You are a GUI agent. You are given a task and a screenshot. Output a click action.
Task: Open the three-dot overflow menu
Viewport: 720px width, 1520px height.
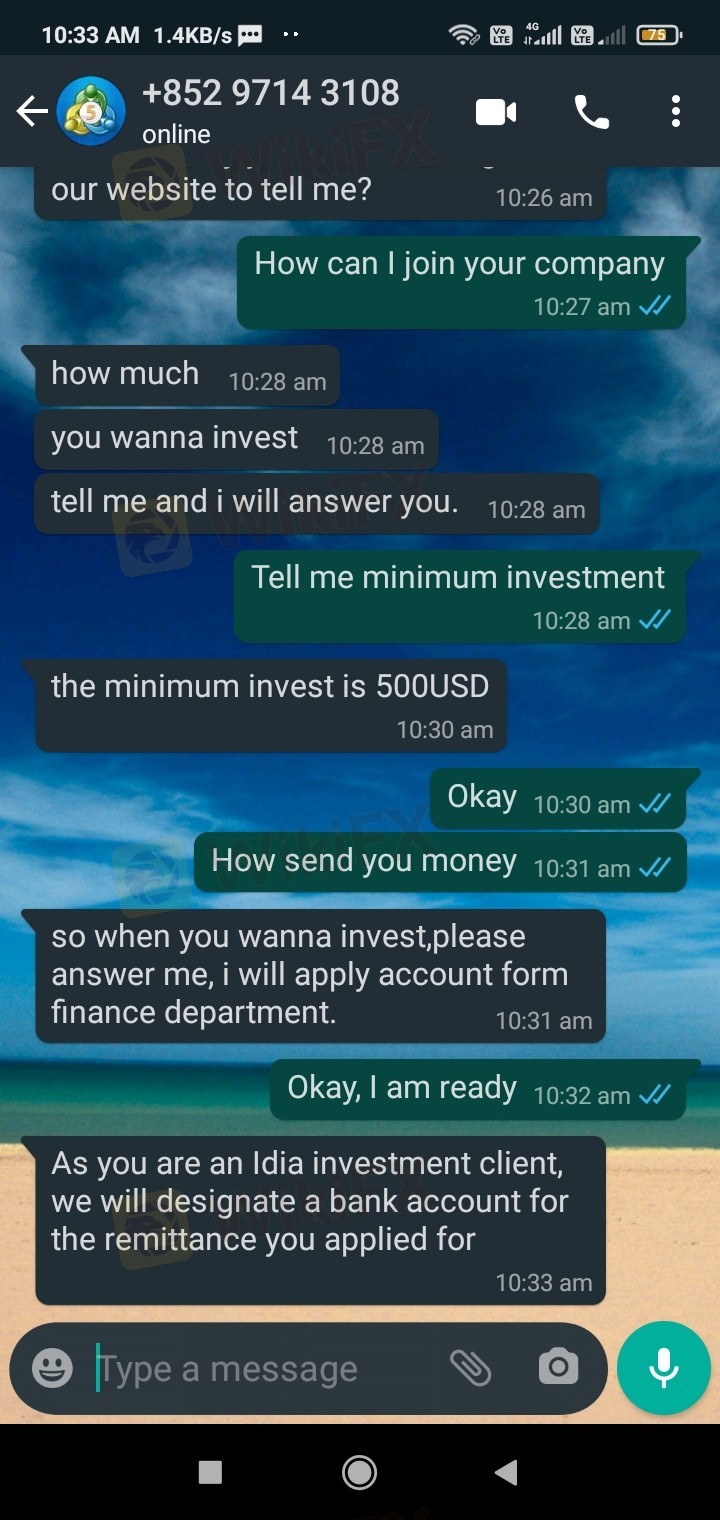point(676,111)
